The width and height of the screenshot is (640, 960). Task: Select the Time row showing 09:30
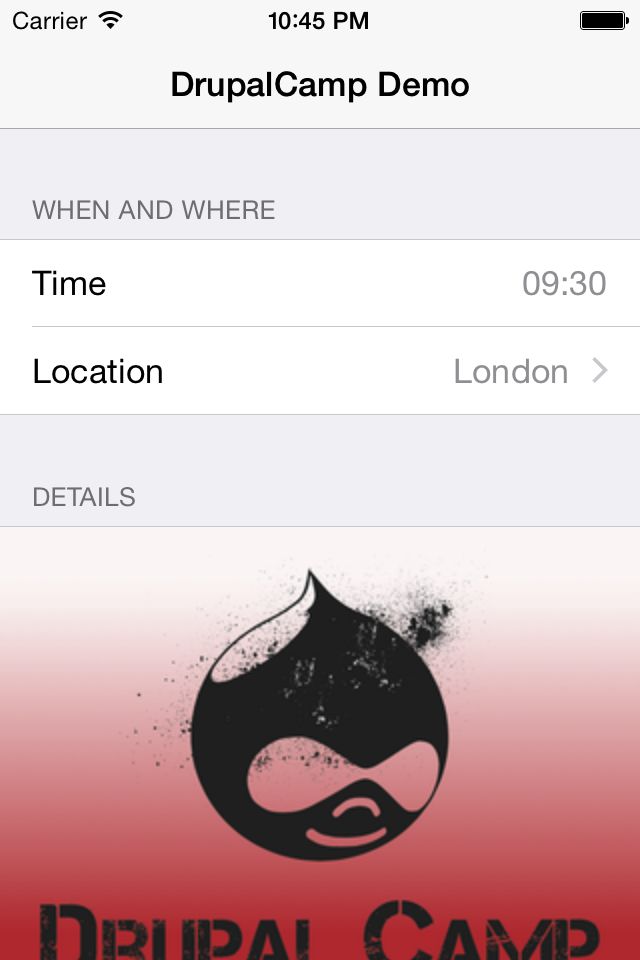(320, 284)
